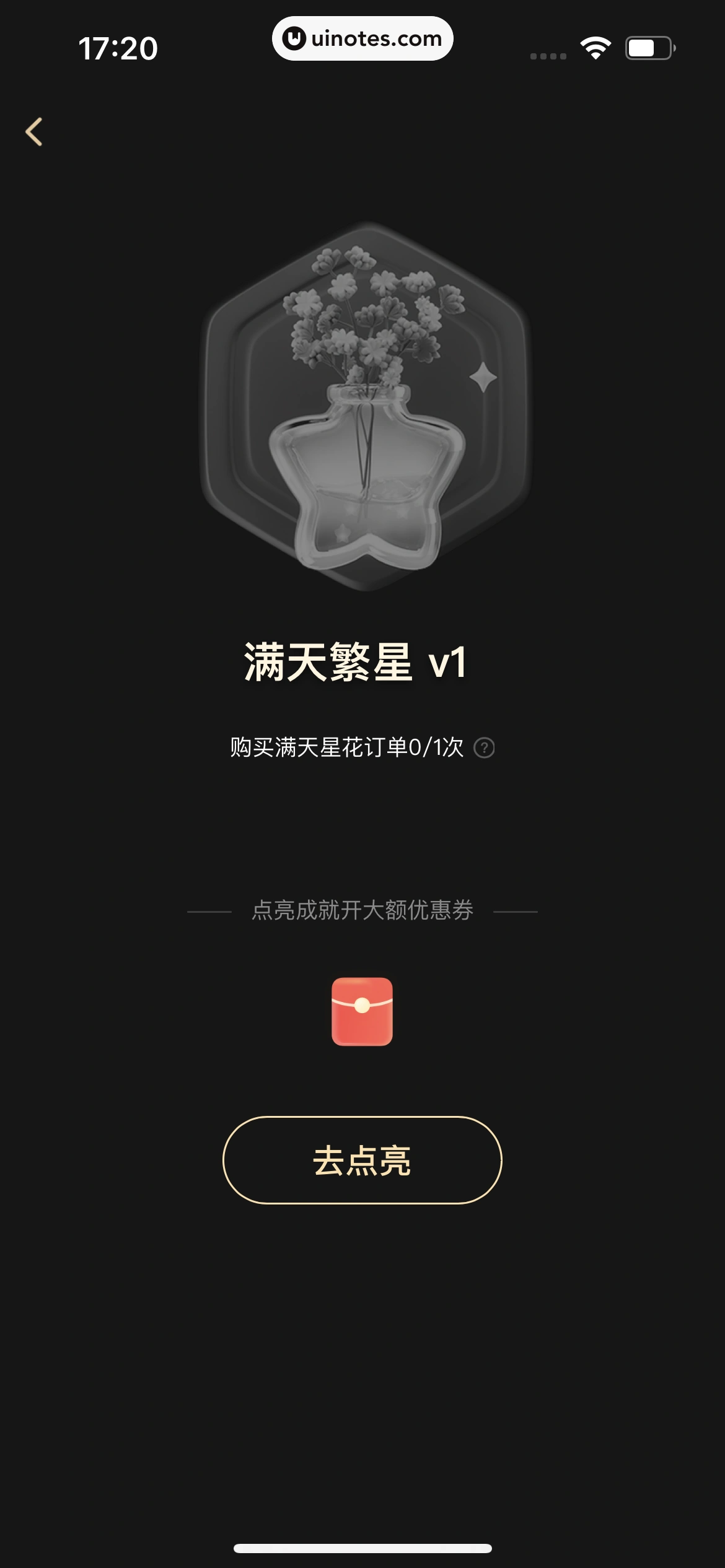
Task: Open the uinotes.com pill at top
Action: click(x=362, y=39)
